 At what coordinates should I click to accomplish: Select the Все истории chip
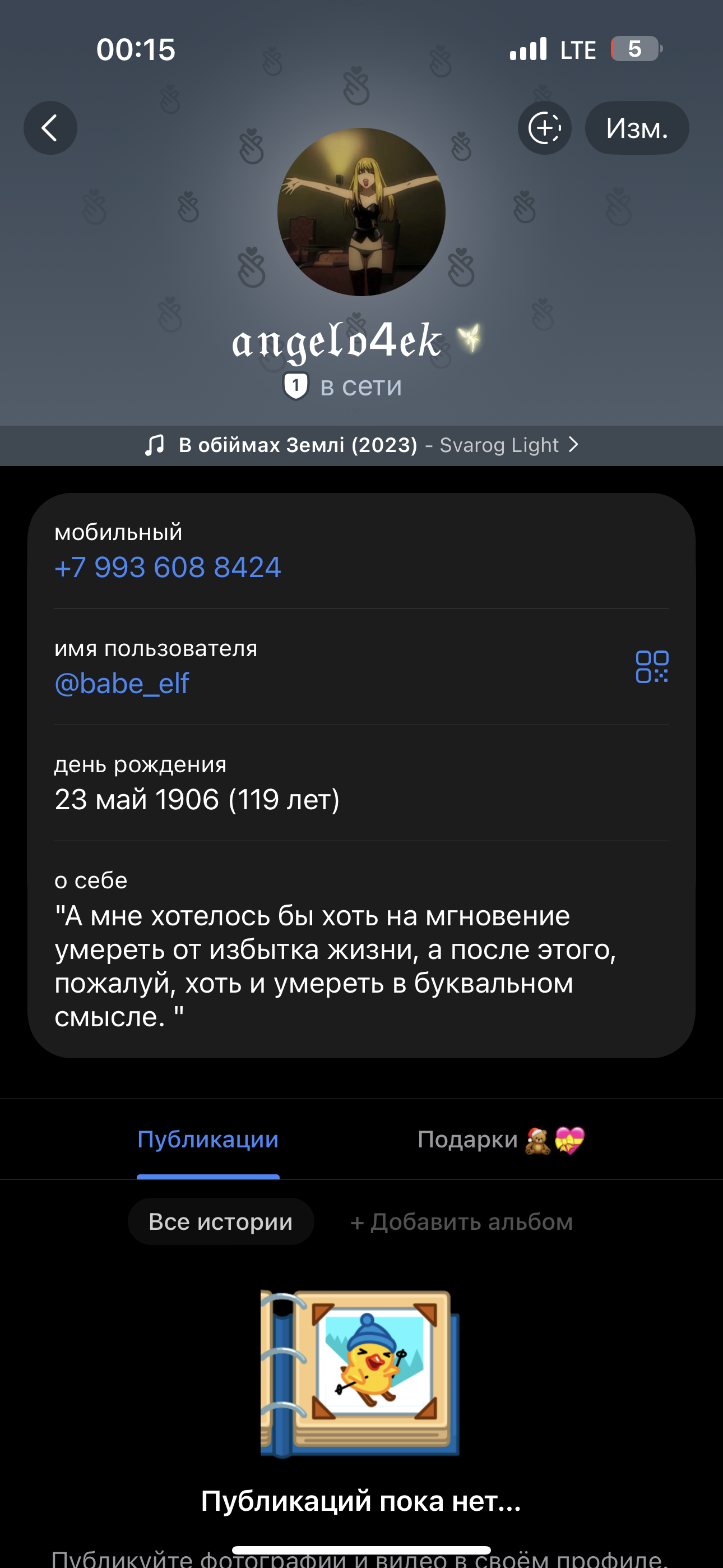(x=220, y=1221)
